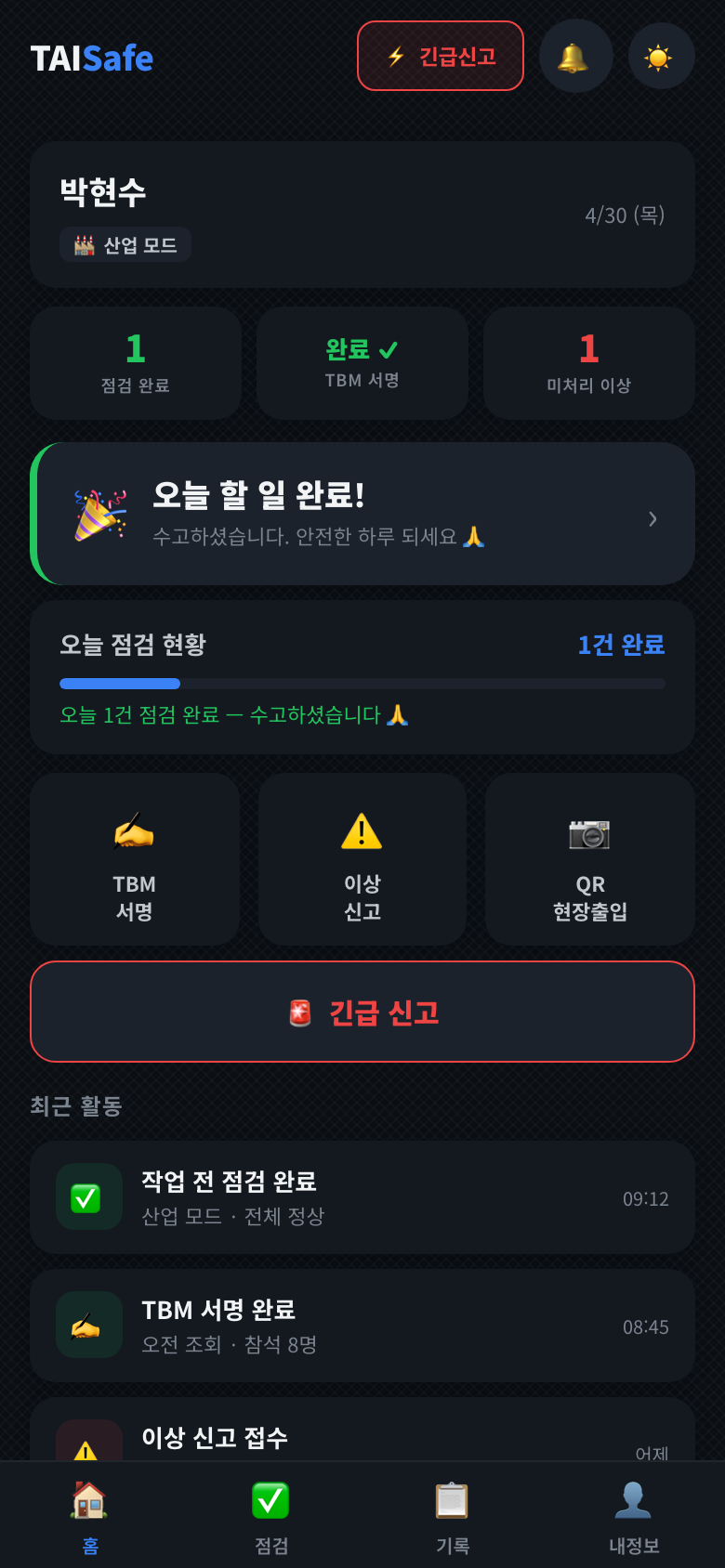Viewport: 725px width, 1568px height.
Task: Toggle light mode with the sun icon
Action: [661, 56]
